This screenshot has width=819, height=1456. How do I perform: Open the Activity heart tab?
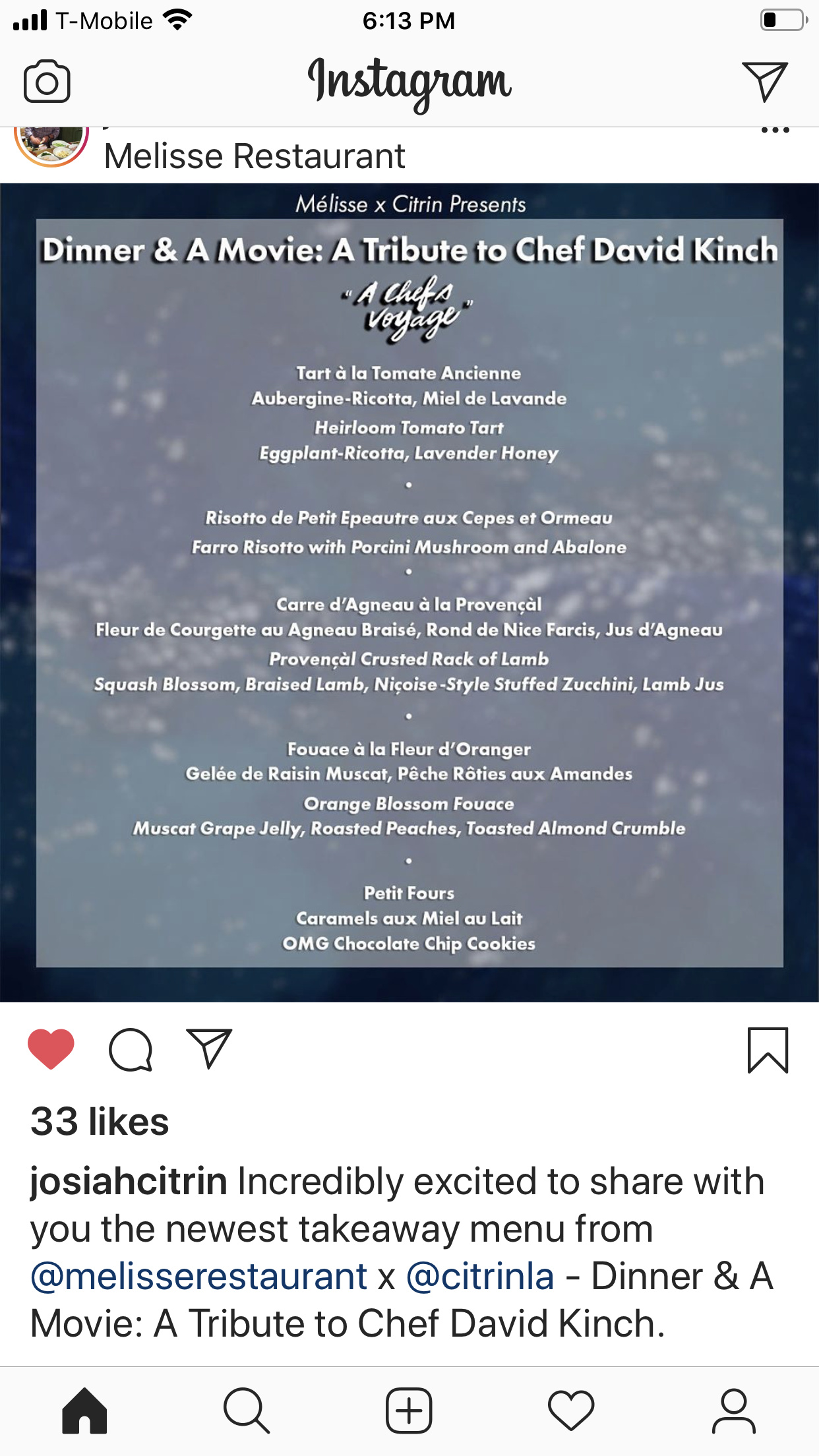(x=571, y=1410)
